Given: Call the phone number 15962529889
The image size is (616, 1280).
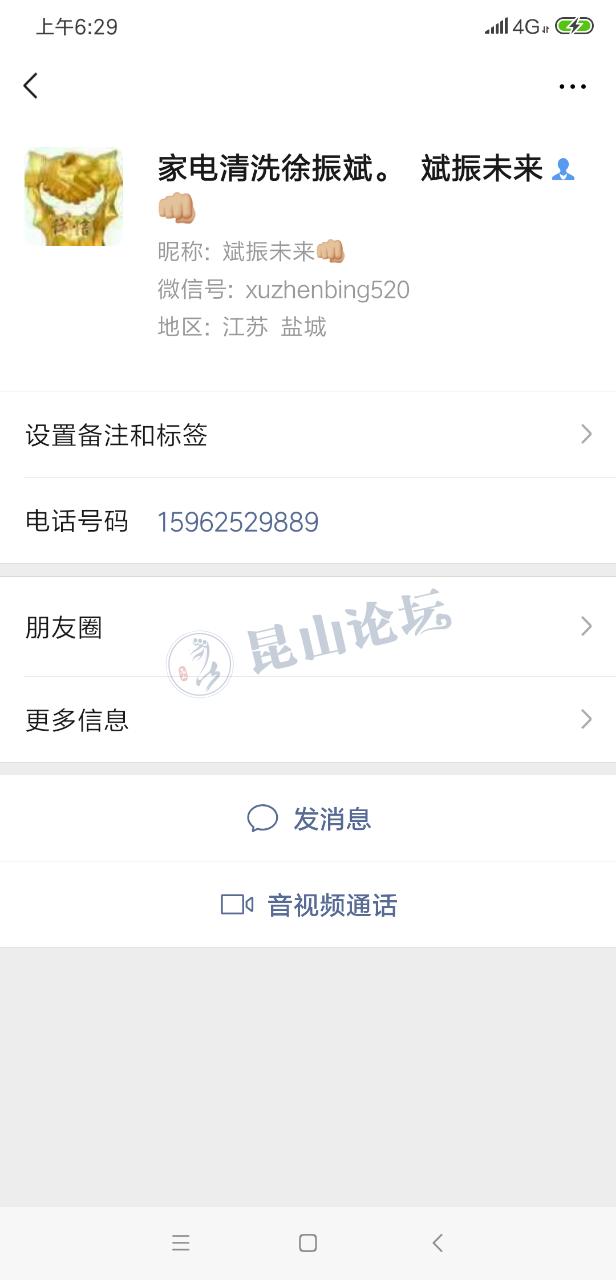Looking at the screenshot, I should tap(238, 522).
